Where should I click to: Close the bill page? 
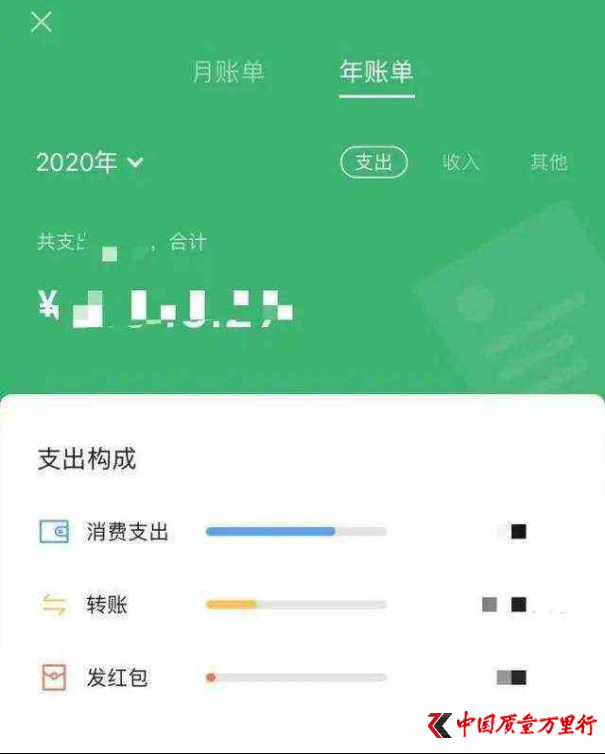point(41,22)
